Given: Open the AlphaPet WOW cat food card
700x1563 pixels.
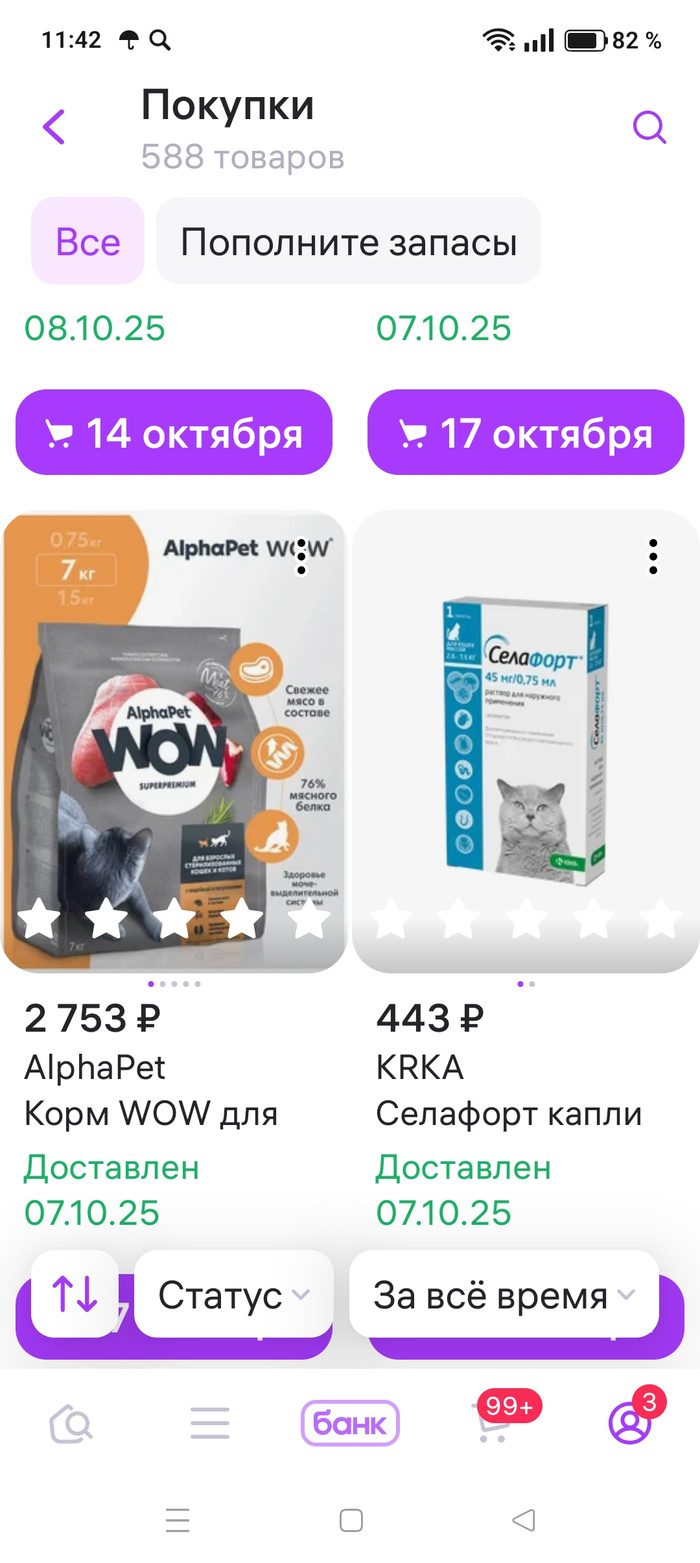Looking at the screenshot, I should 174,740.
